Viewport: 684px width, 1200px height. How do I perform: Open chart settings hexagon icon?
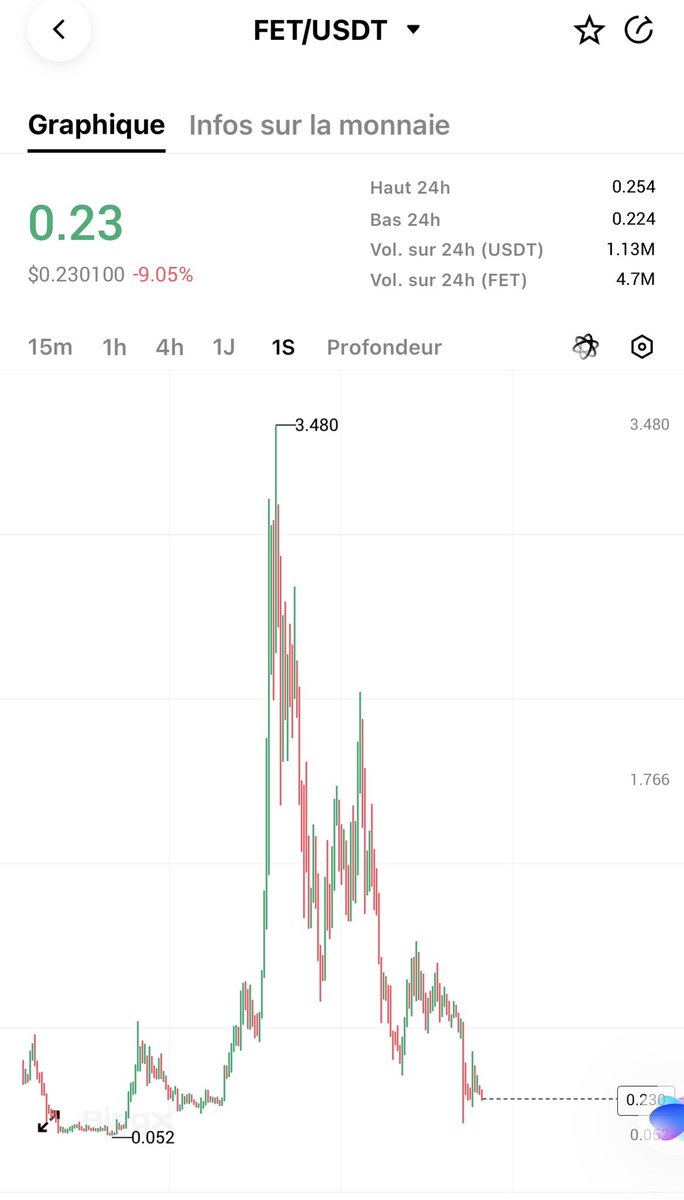[642, 347]
